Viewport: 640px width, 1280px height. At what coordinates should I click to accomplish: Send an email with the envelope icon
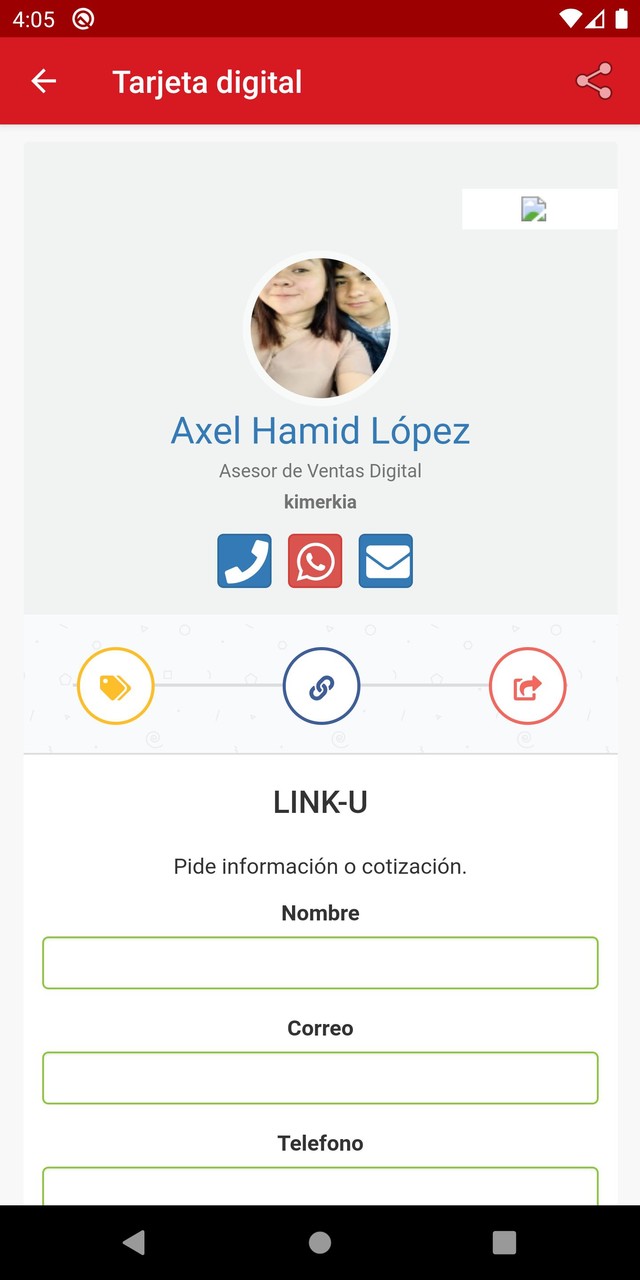(386, 561)
